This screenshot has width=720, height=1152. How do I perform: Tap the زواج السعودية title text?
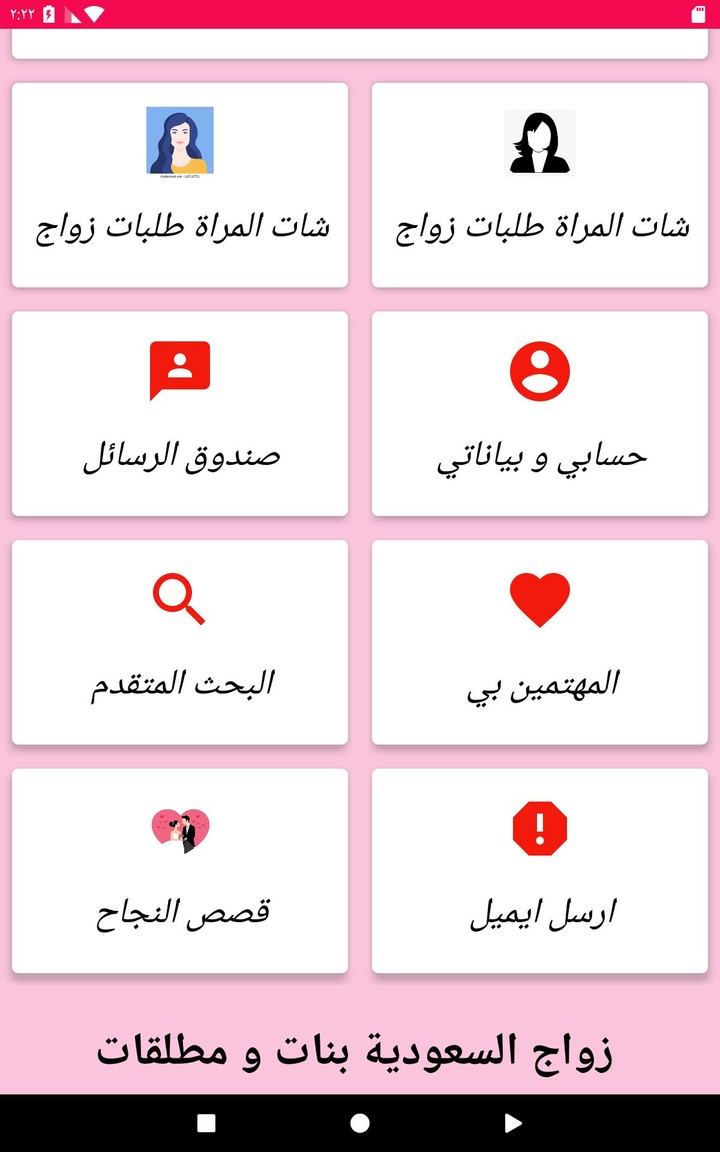[360, 1050]
